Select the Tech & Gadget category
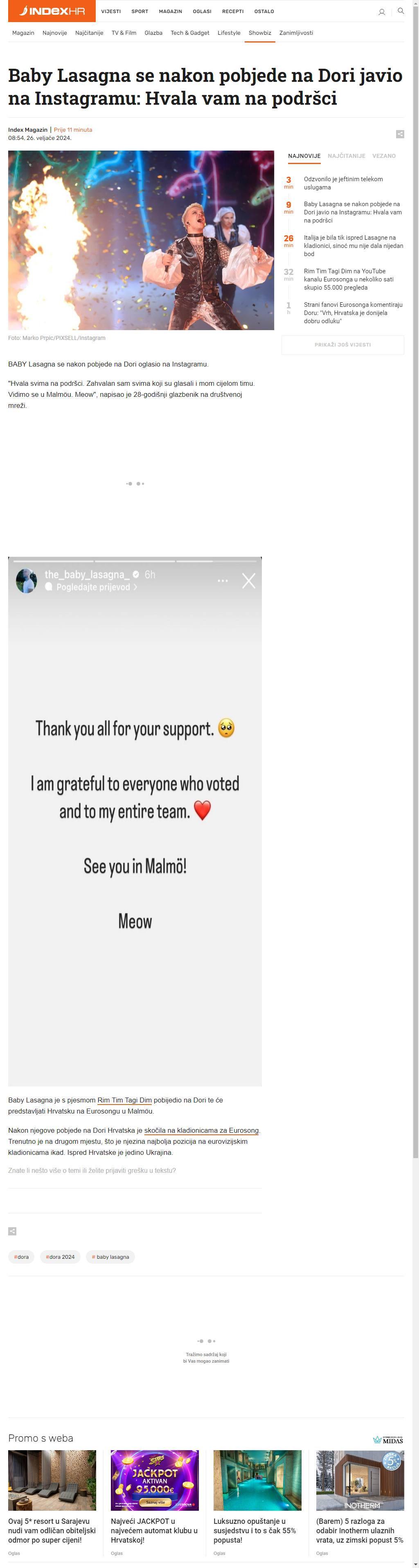Screen dimensions: 419x1568 (x=190, y=33)
